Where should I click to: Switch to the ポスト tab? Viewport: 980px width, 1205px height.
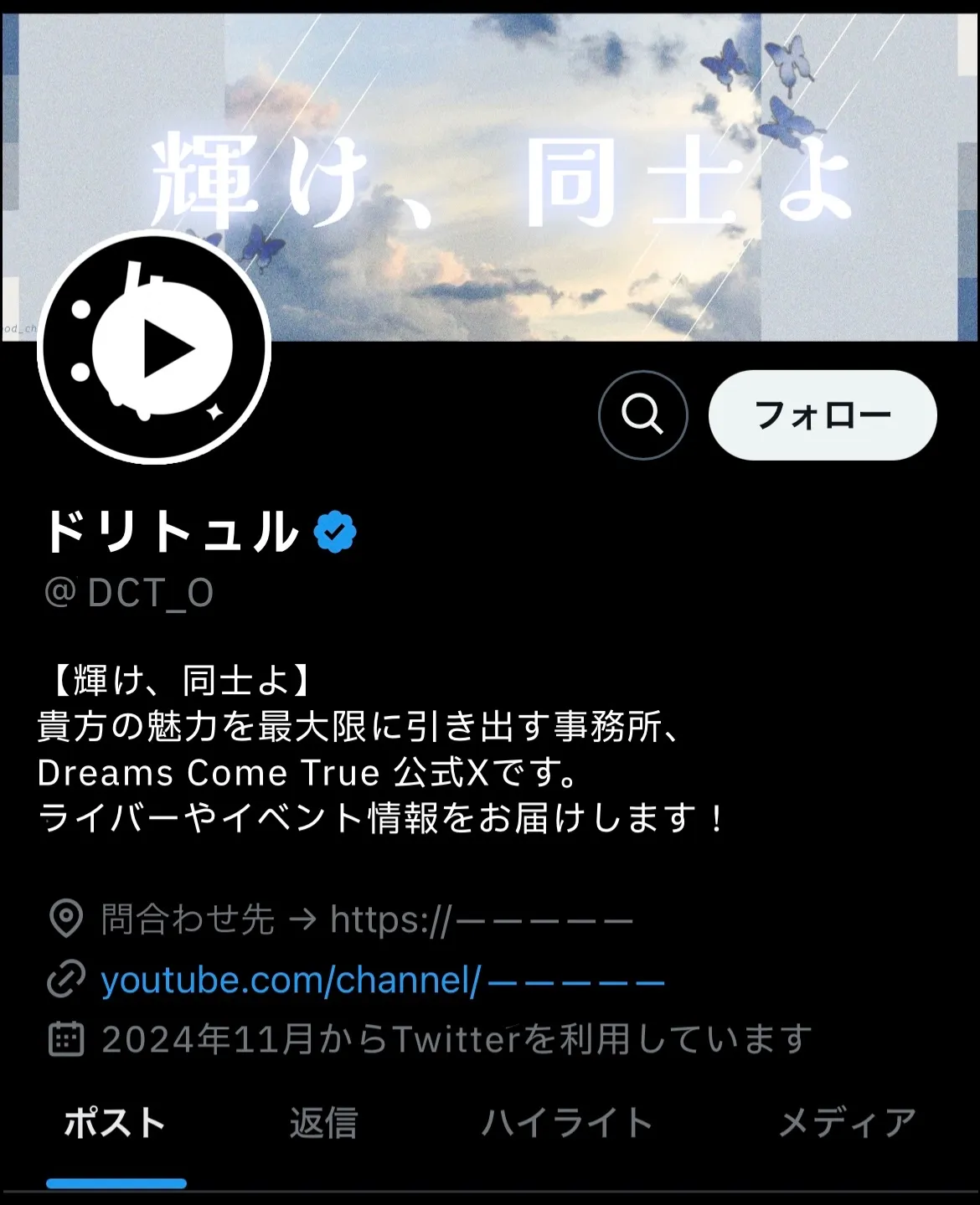tap(116, 1123)
